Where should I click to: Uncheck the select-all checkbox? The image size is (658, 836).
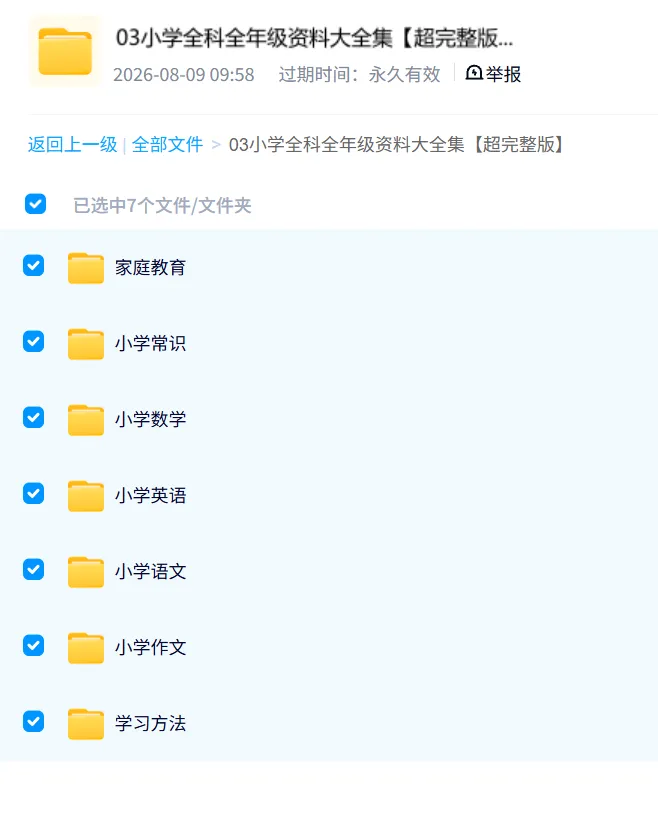tap(35, 204)
